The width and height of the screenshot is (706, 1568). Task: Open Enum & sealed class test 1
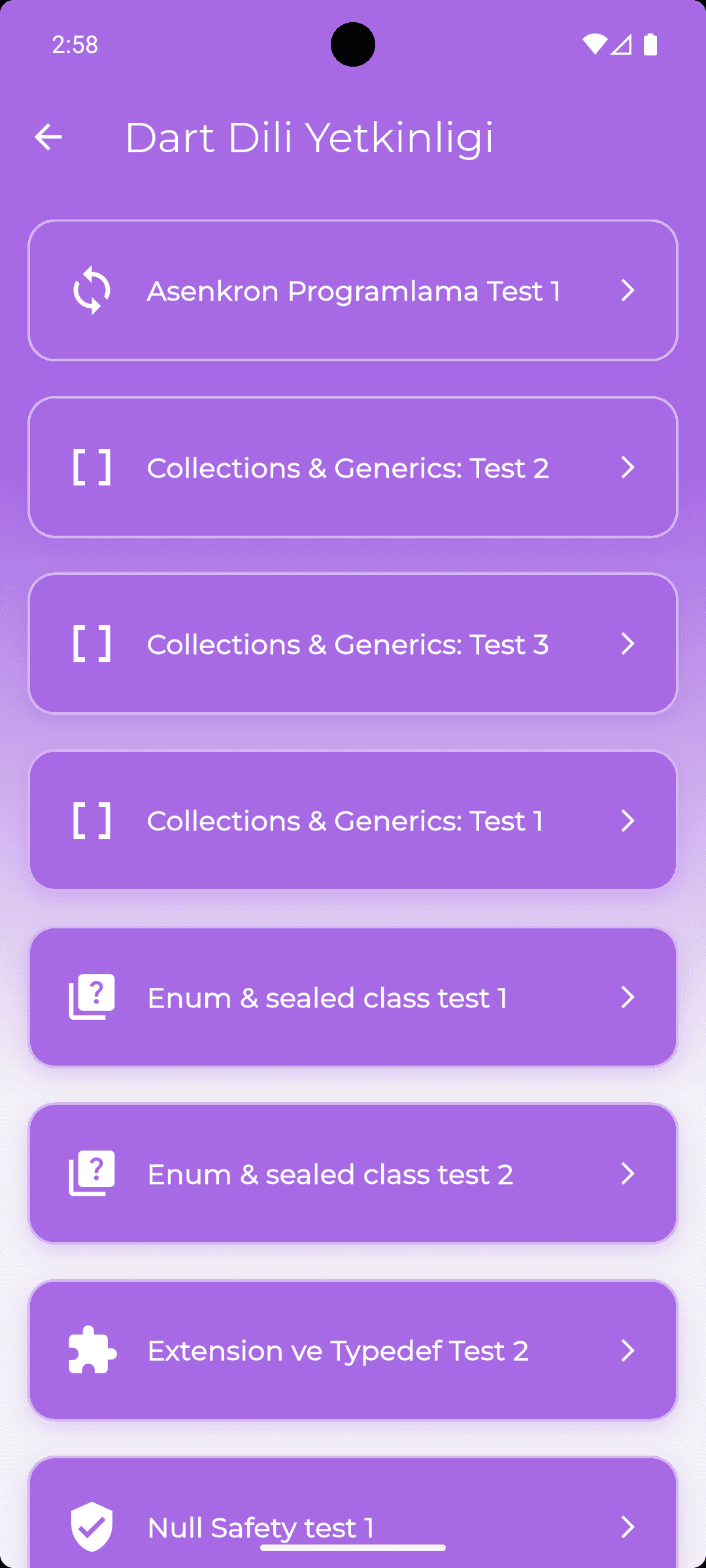[x=353, y=998]
